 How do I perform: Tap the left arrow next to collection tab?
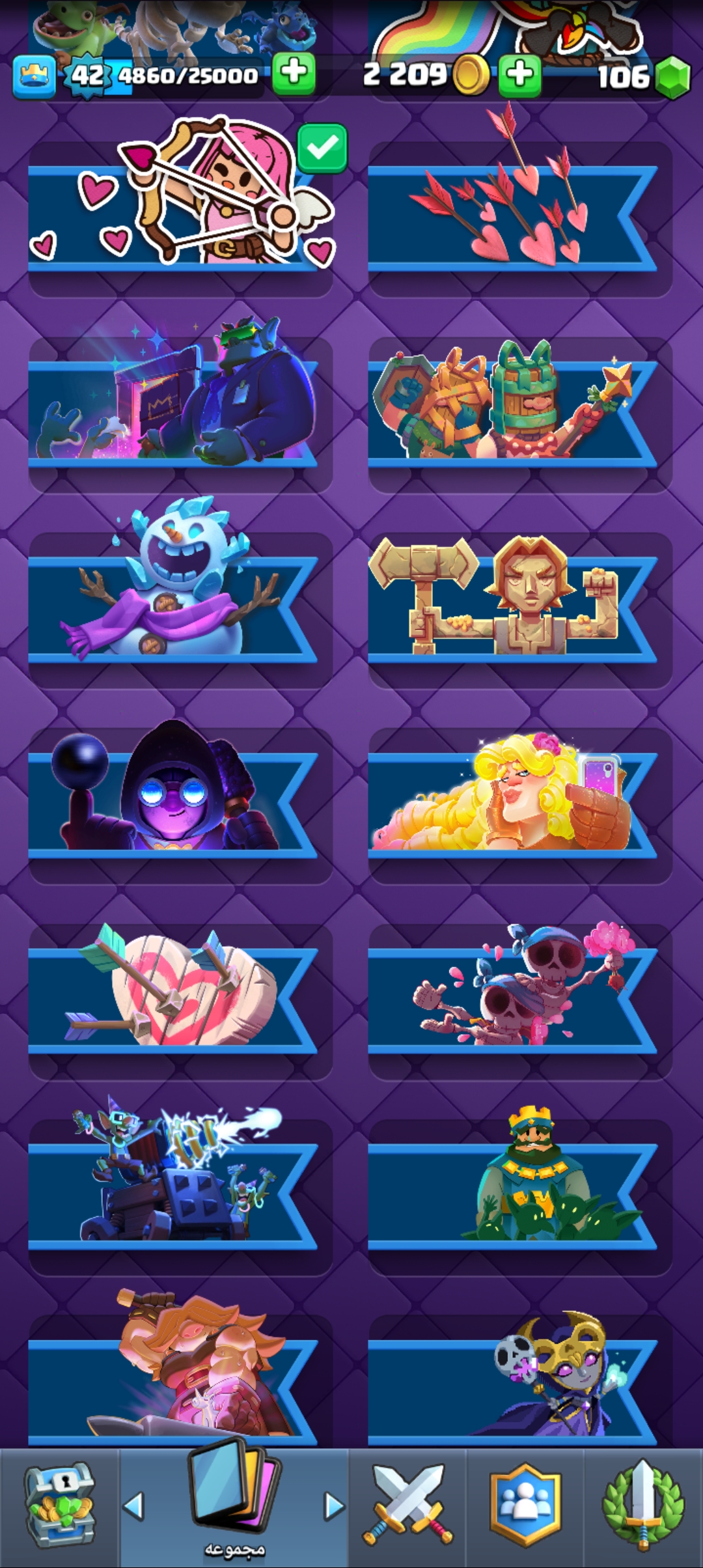click(133, 1505)
